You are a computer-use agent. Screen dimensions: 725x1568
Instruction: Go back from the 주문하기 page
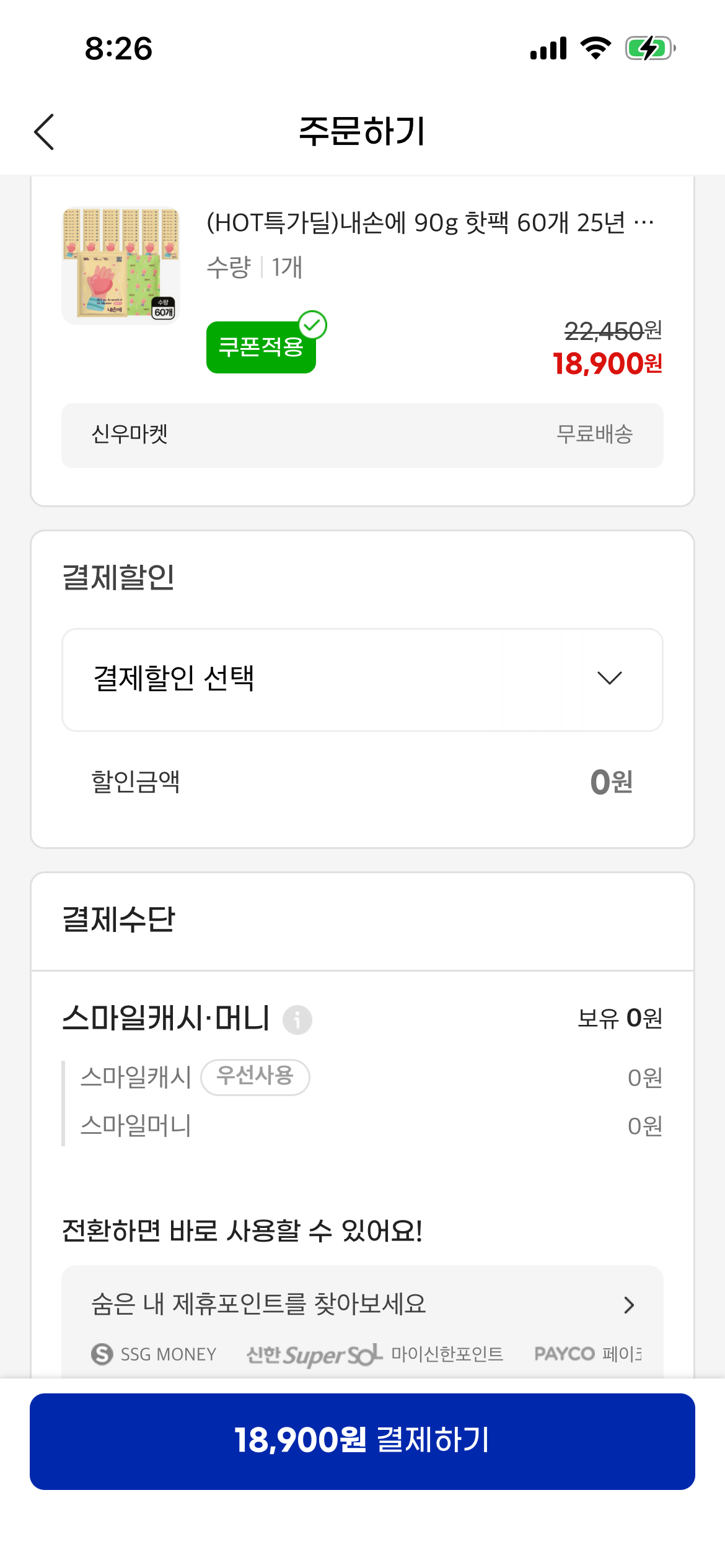pos(44,131)
